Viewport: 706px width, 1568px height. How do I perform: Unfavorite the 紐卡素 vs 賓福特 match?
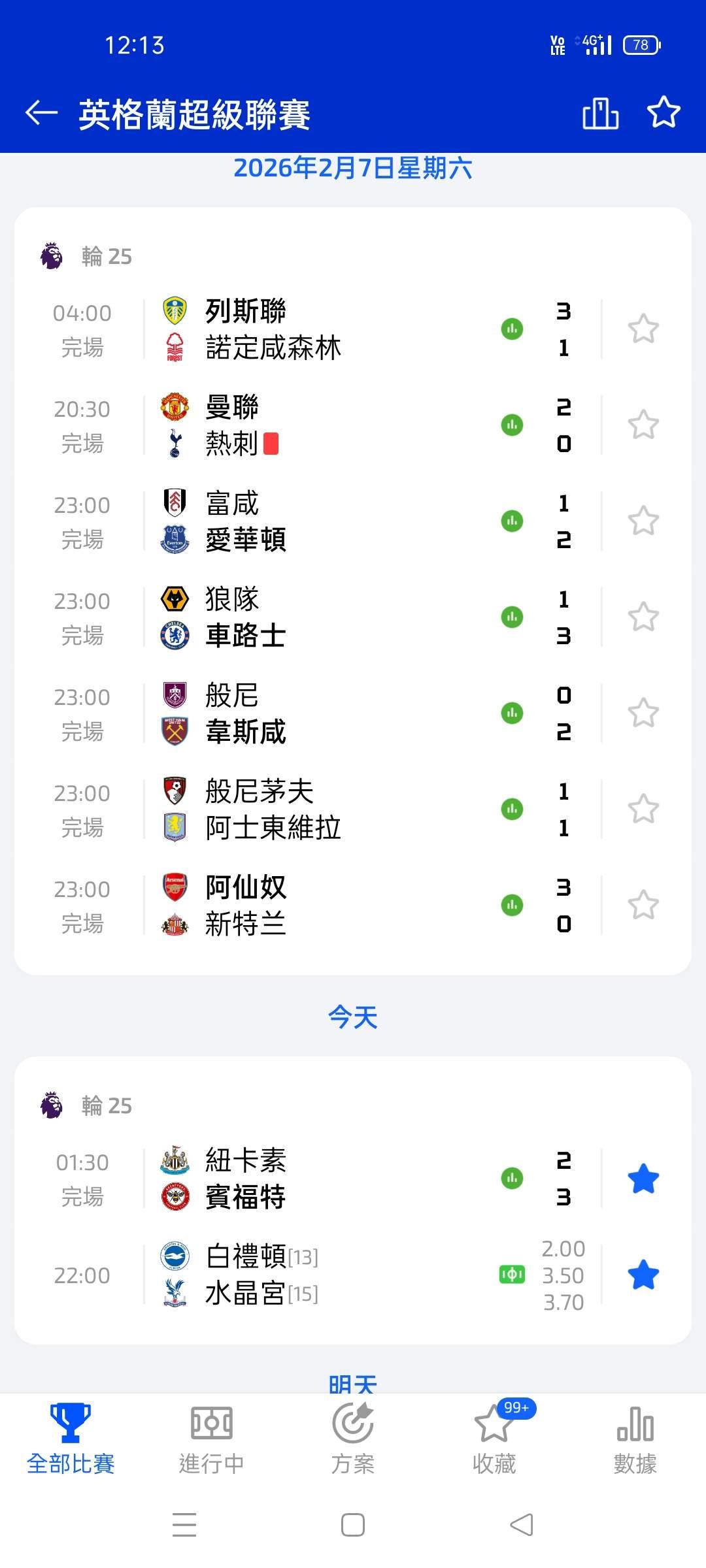[643, 1179]
